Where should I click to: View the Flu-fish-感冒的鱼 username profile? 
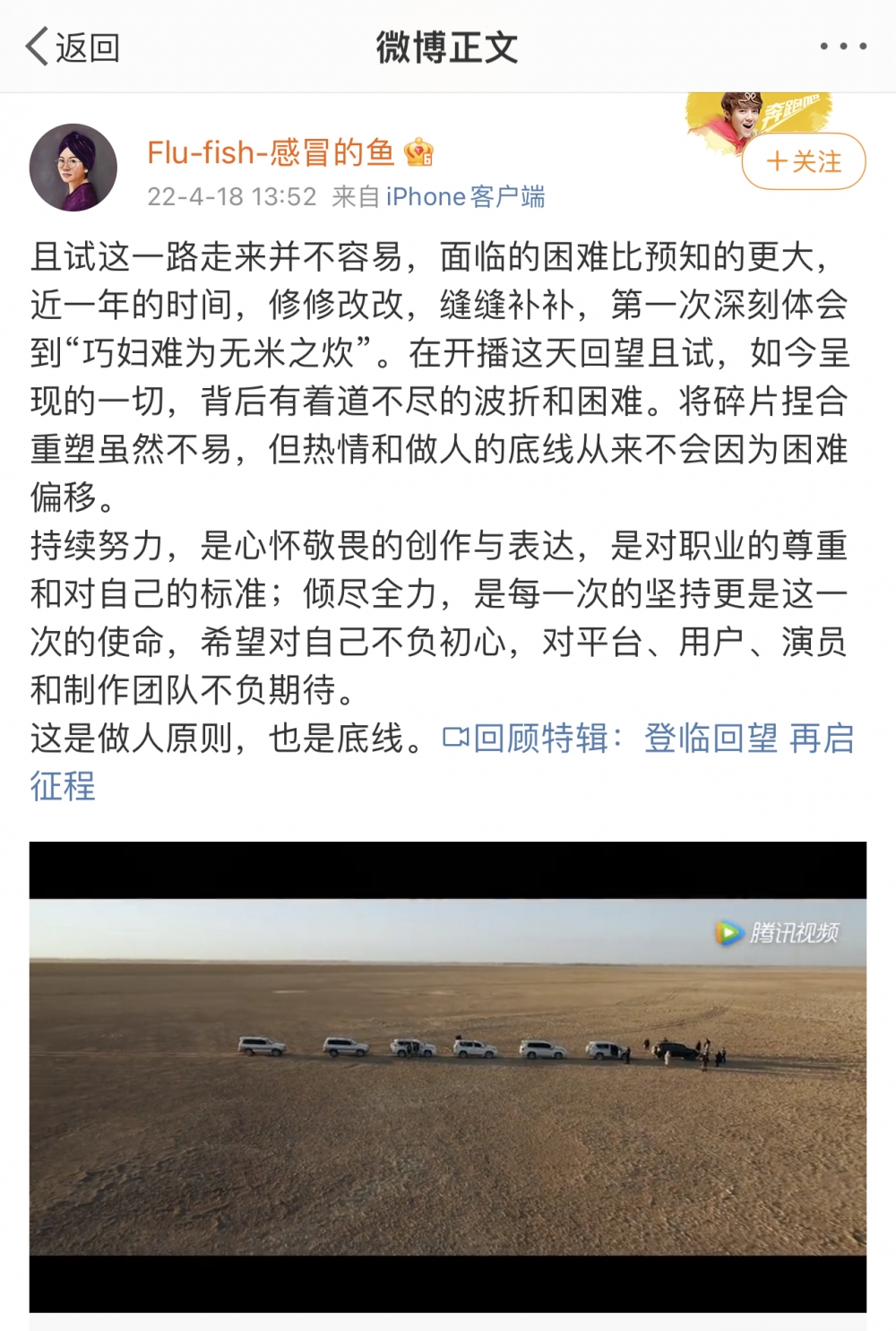271,153
